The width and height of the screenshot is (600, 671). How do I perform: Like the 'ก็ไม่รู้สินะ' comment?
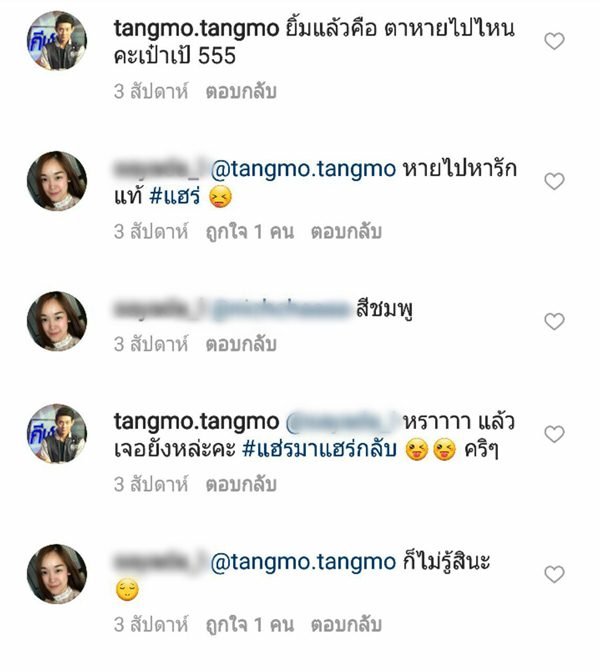[553, 574]
